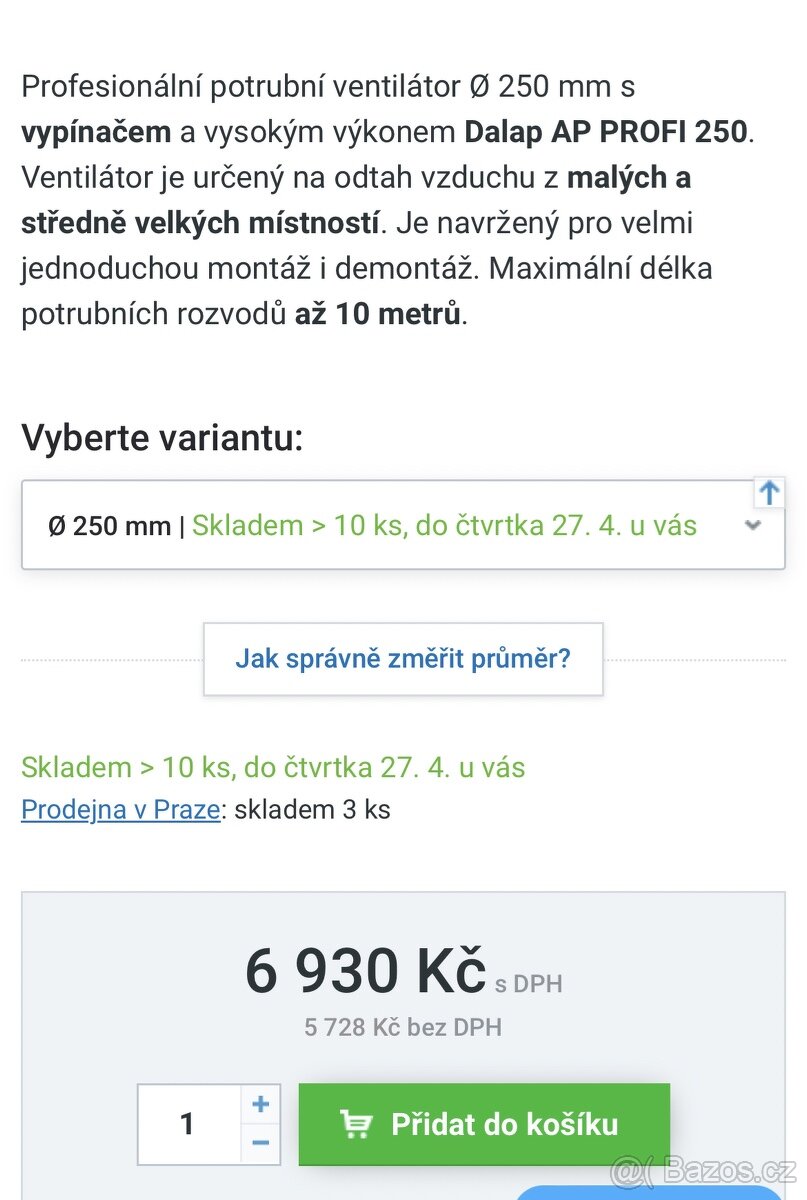This screenshot has height=1200, width=807.
Task: Tap the blue scroll-to-top arrow
Action: pos(768,493)
